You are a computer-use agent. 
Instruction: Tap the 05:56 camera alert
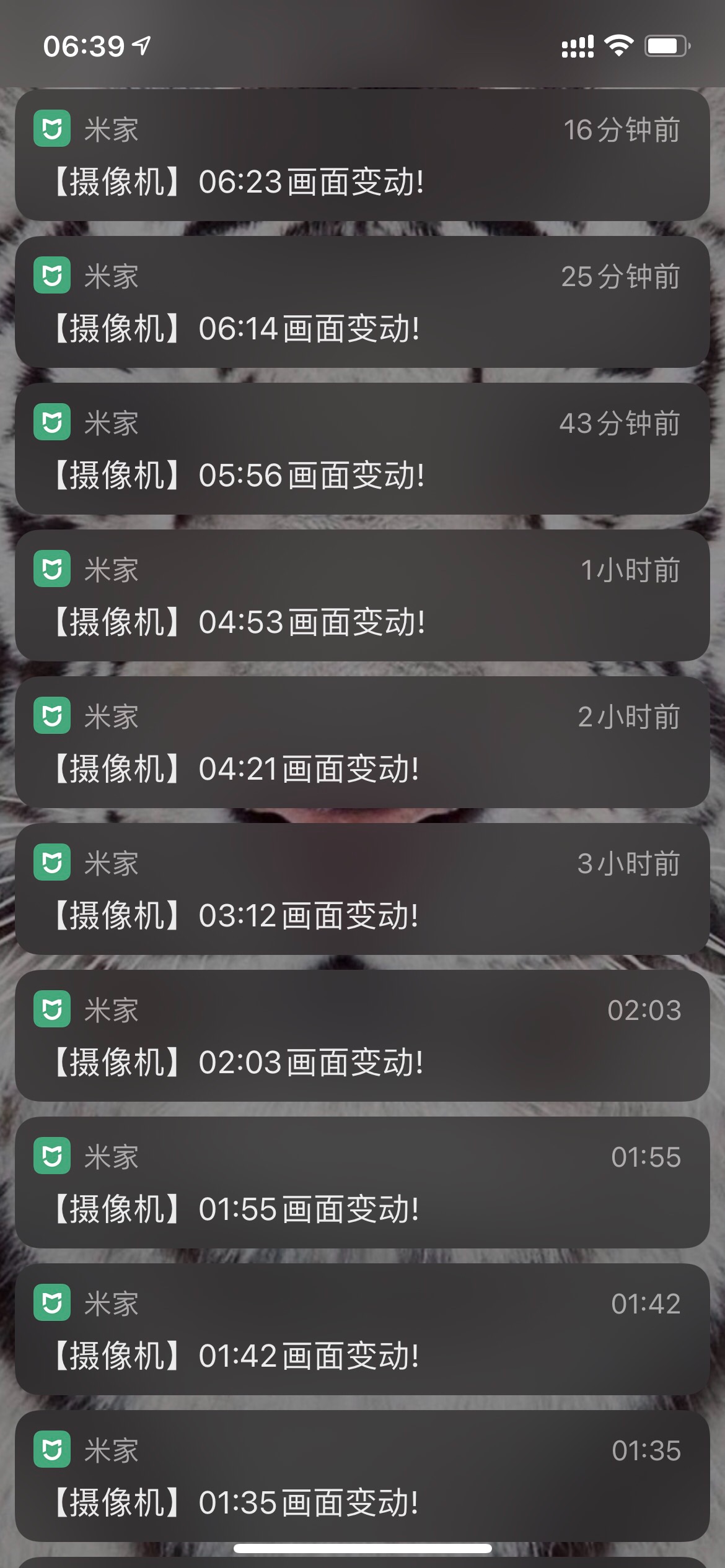[x=362, y=449]
